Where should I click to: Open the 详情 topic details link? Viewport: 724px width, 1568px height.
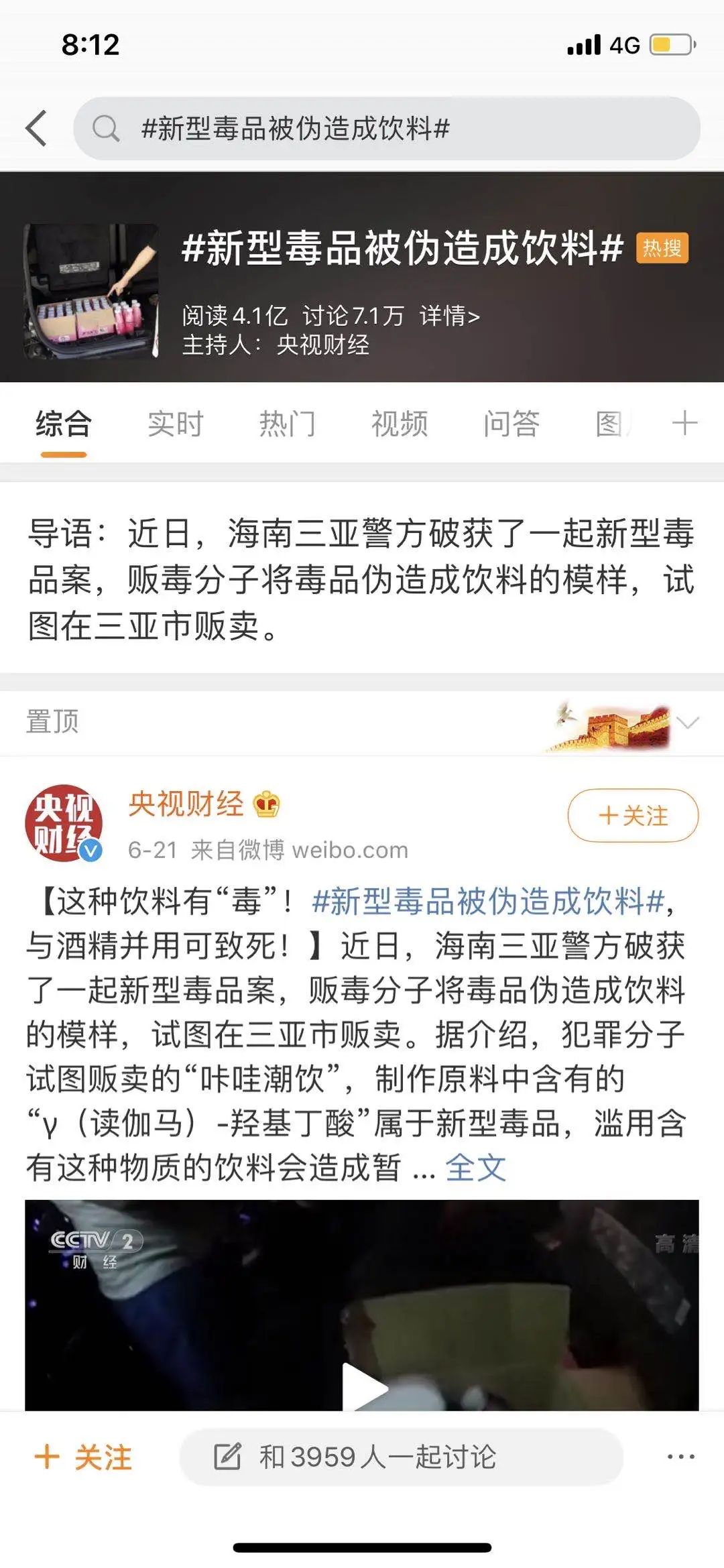click(x=449, y=315)
